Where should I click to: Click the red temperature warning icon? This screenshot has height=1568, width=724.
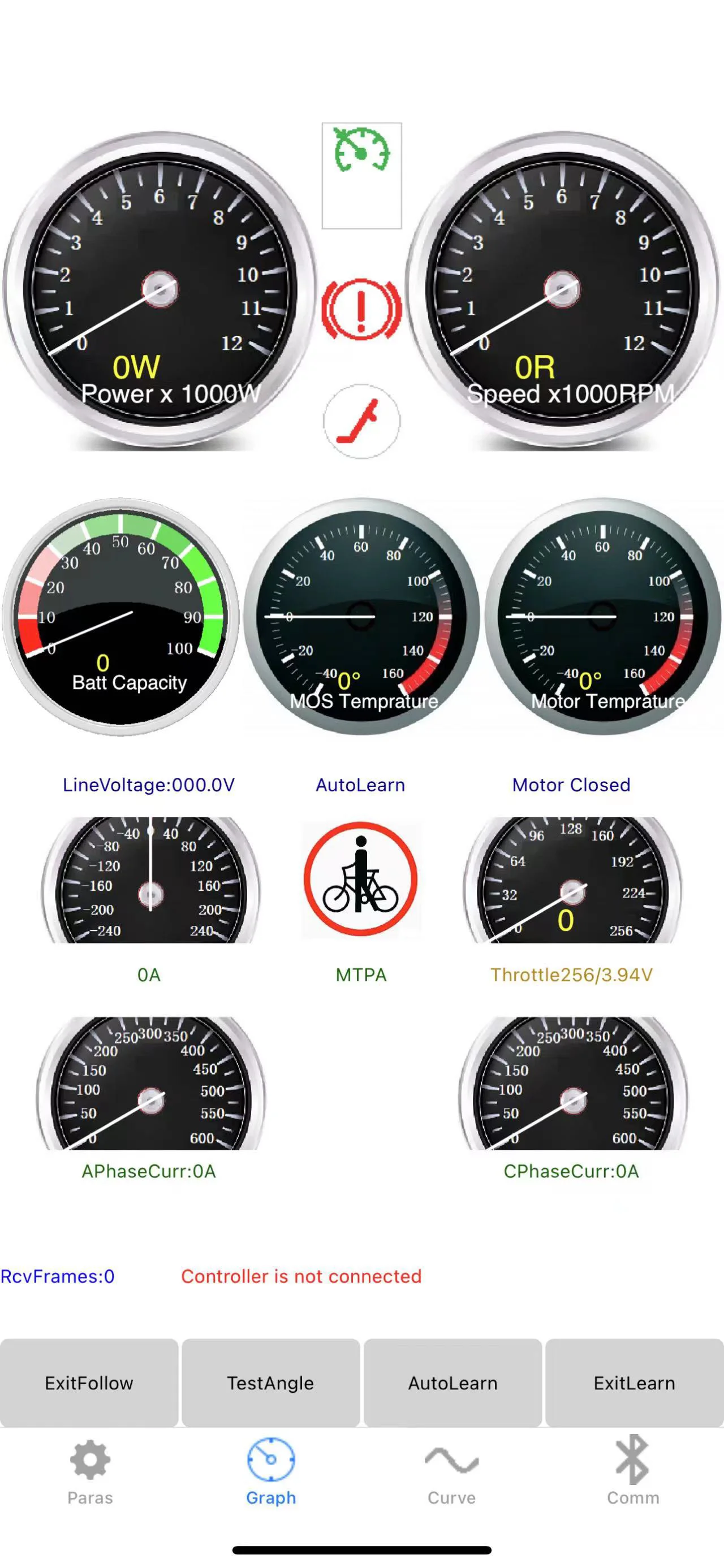click(x=360, y=420)
